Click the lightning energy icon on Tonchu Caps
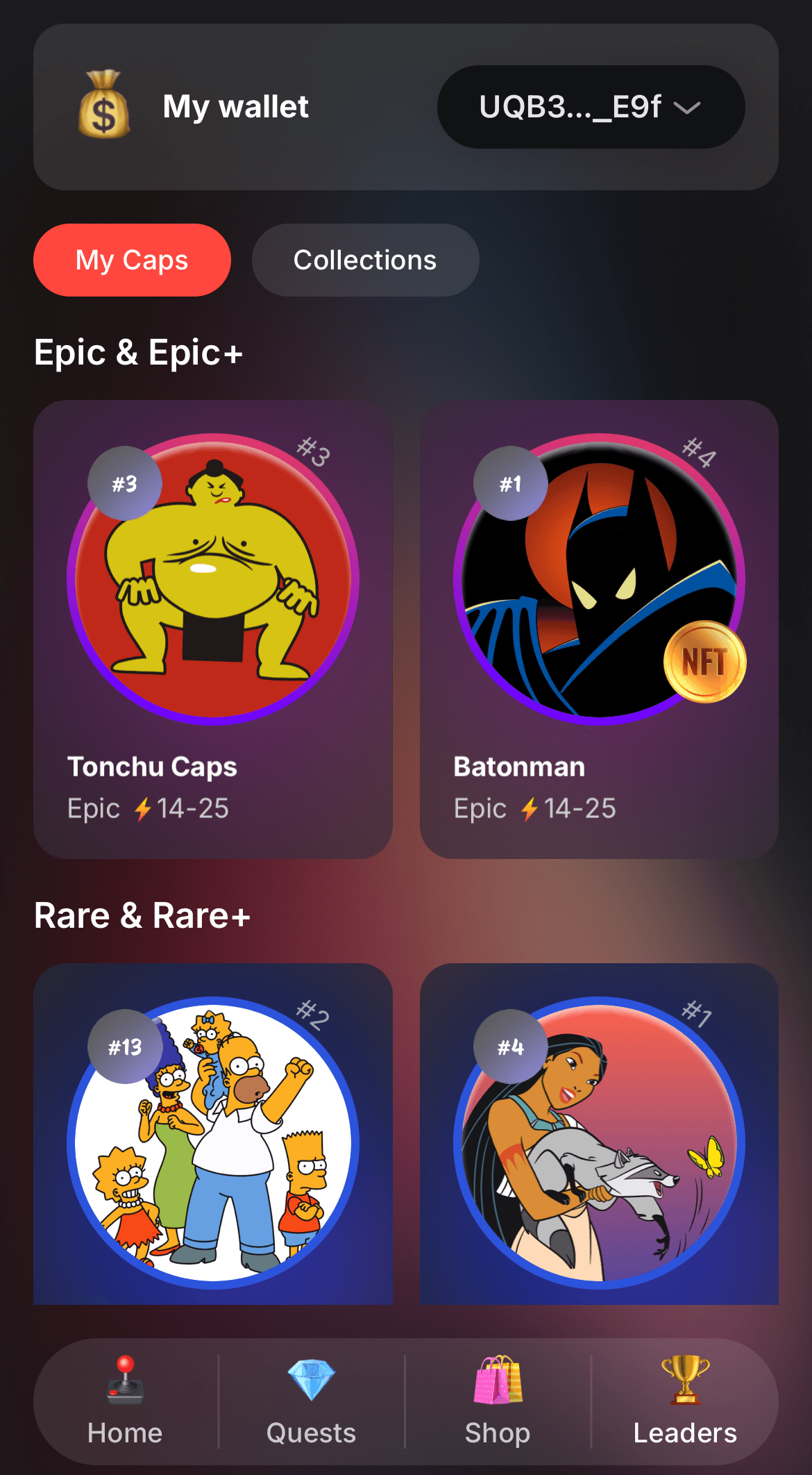 point(144,808)
